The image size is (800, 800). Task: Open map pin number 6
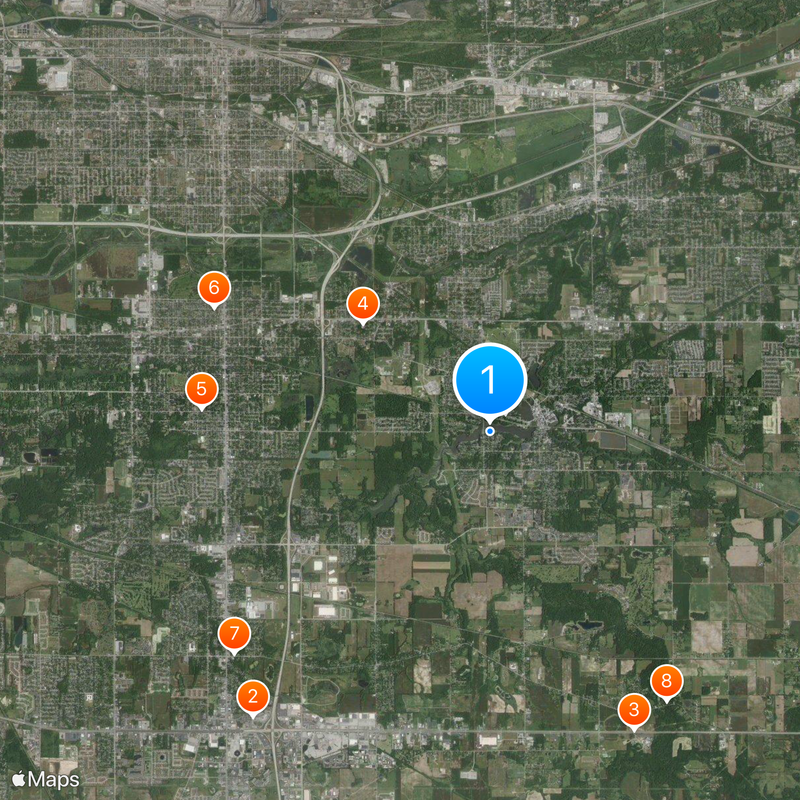213,288
